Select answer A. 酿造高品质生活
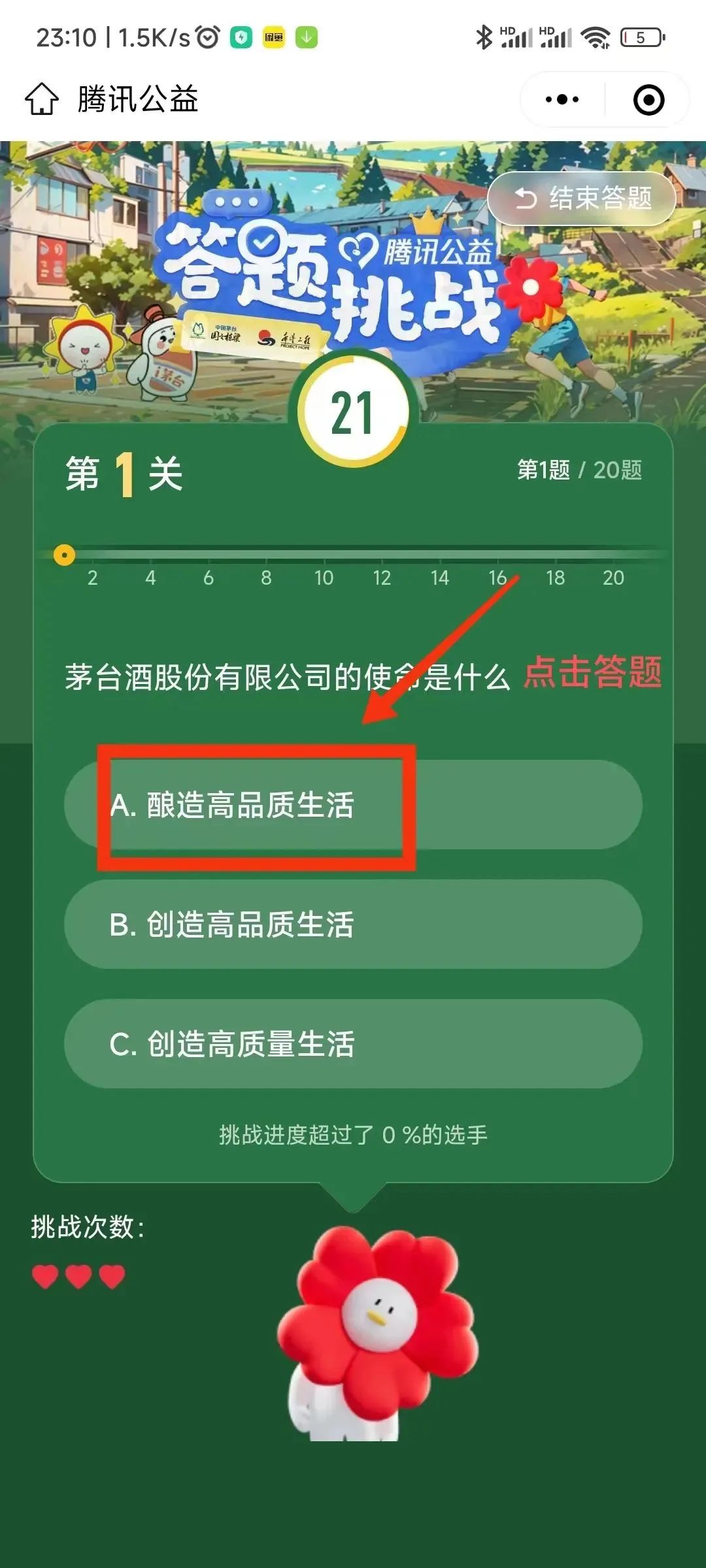This screenshot has height=1568, width=706. (353, 805)
